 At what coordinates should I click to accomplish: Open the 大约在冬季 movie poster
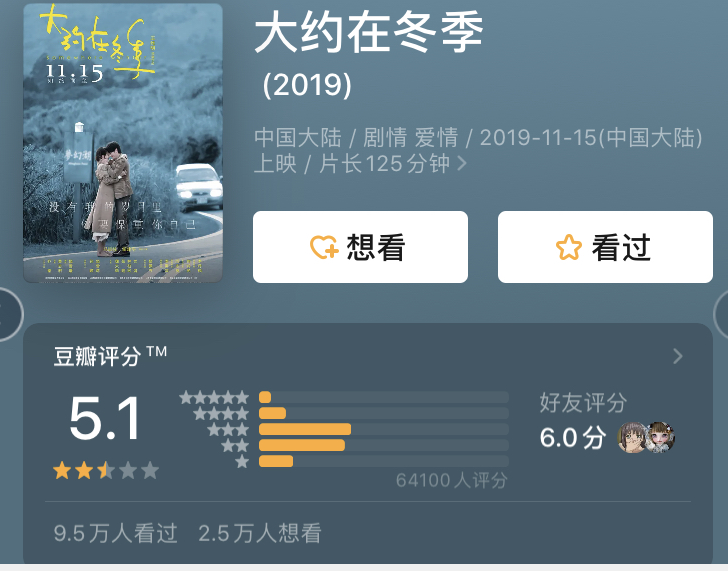pyautogui.click(x=123, y=143)
